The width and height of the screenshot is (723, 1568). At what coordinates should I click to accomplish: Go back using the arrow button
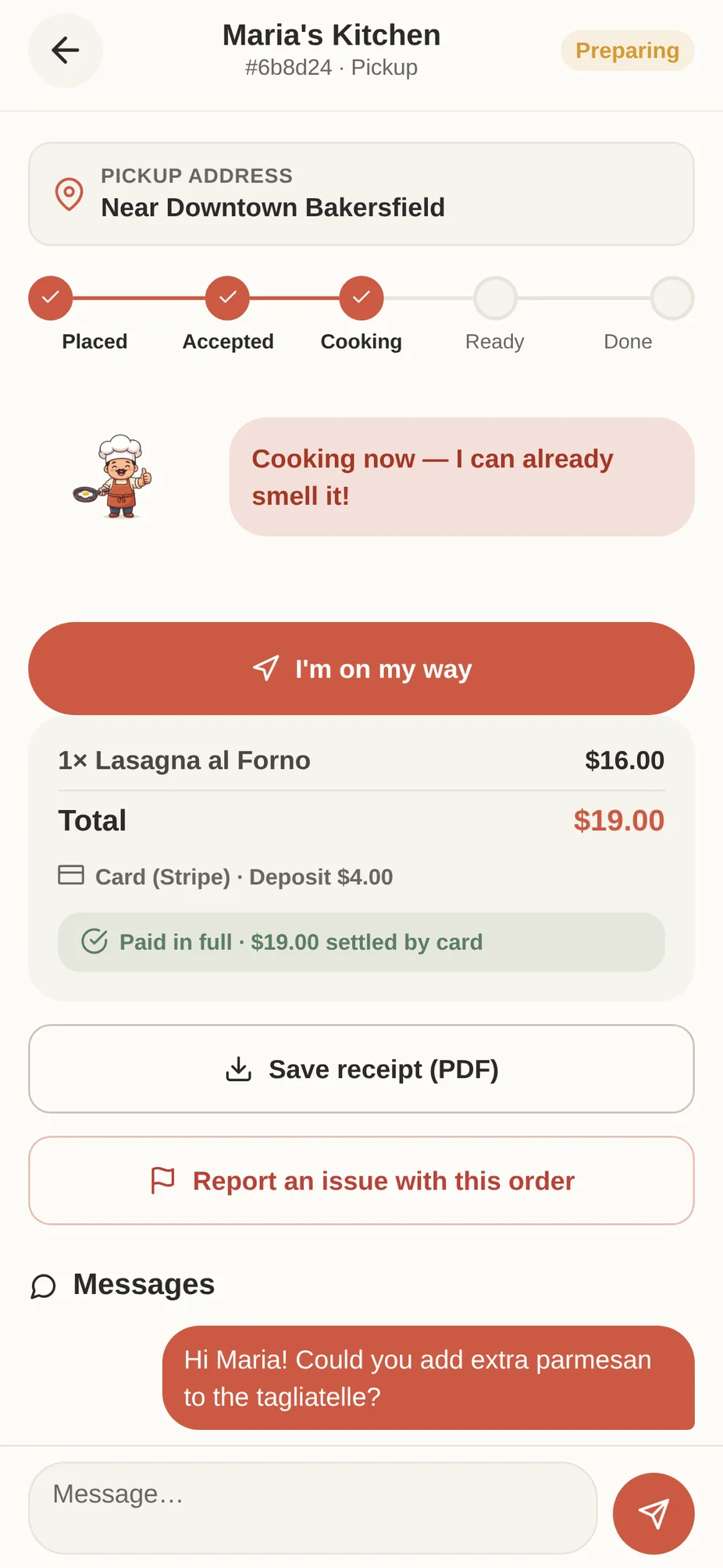pyautogui.click(x=66, y=51)
